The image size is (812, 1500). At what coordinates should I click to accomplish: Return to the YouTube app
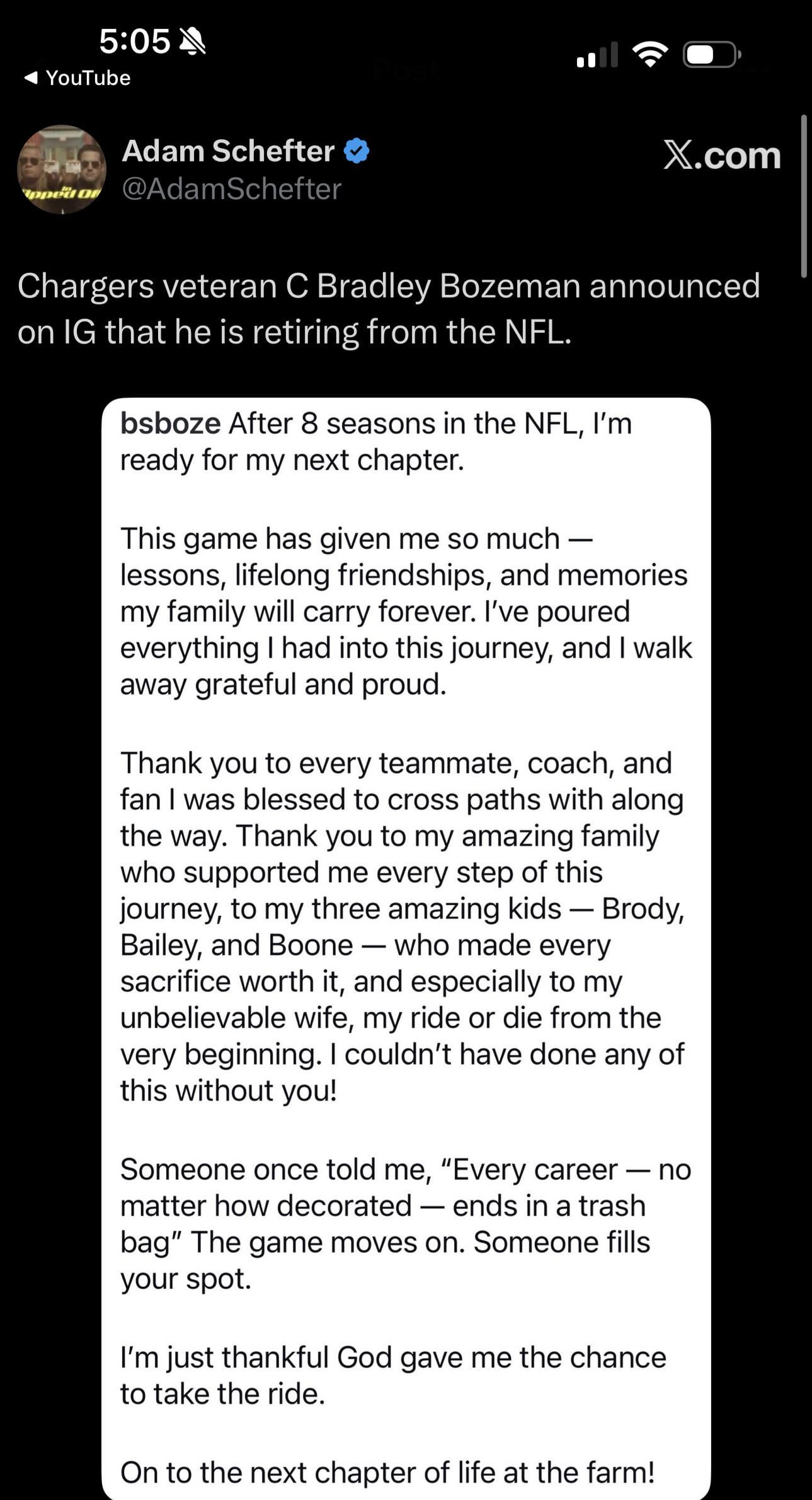pyautogui.click(x=77, y=78)
